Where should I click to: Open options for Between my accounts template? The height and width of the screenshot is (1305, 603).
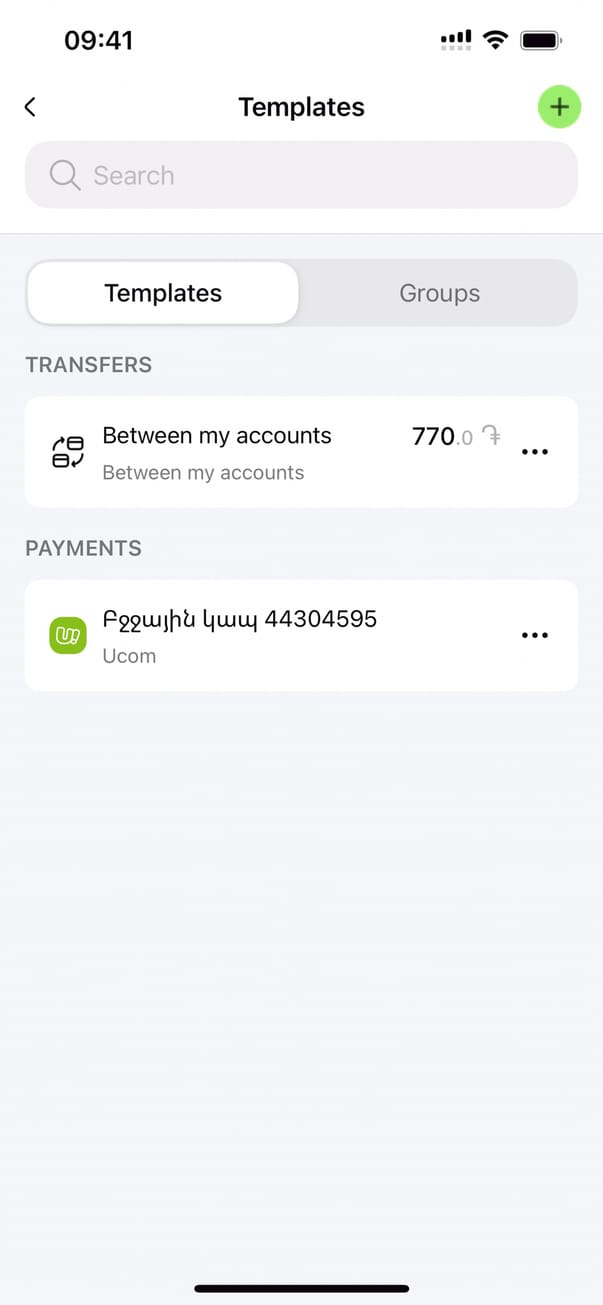(535, 452)
